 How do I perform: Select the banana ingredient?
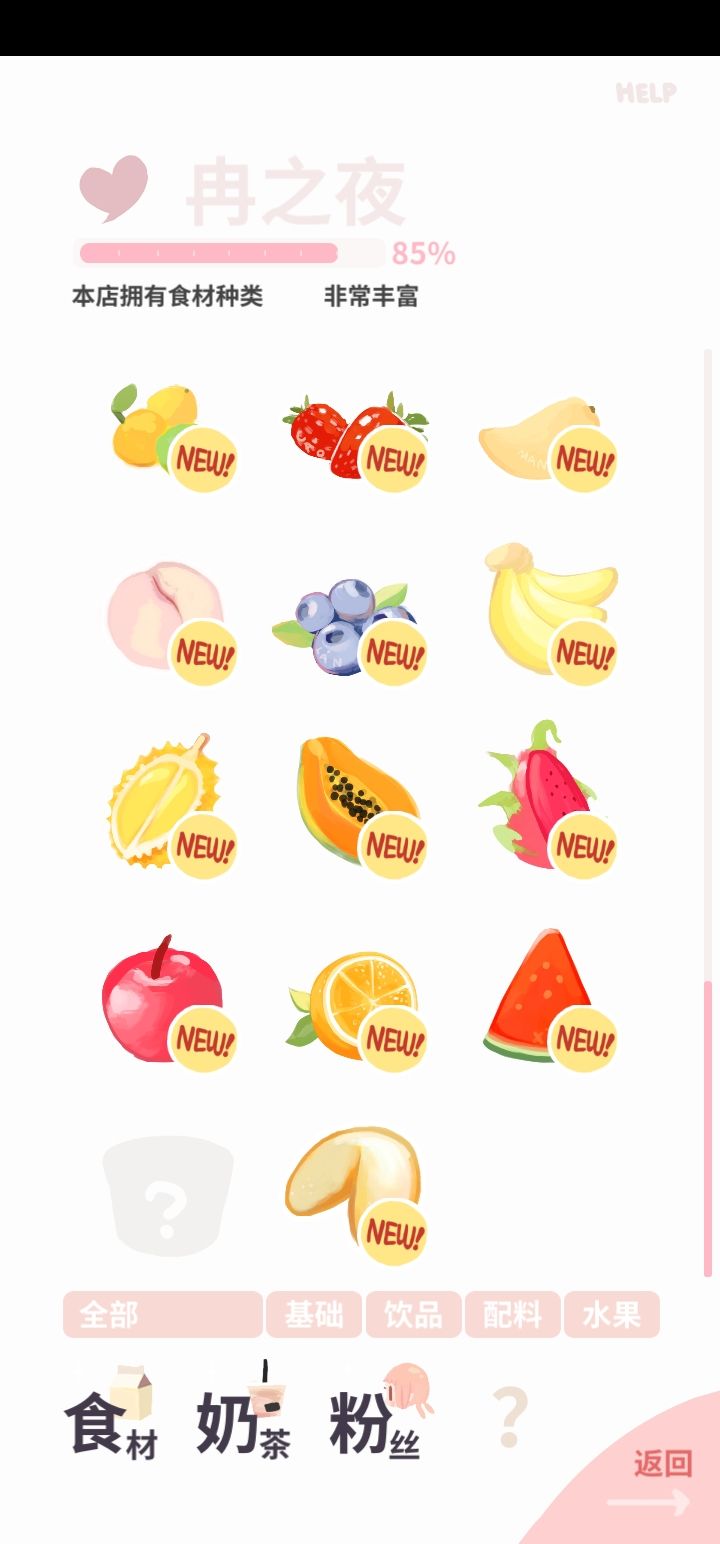coord(548,610)
